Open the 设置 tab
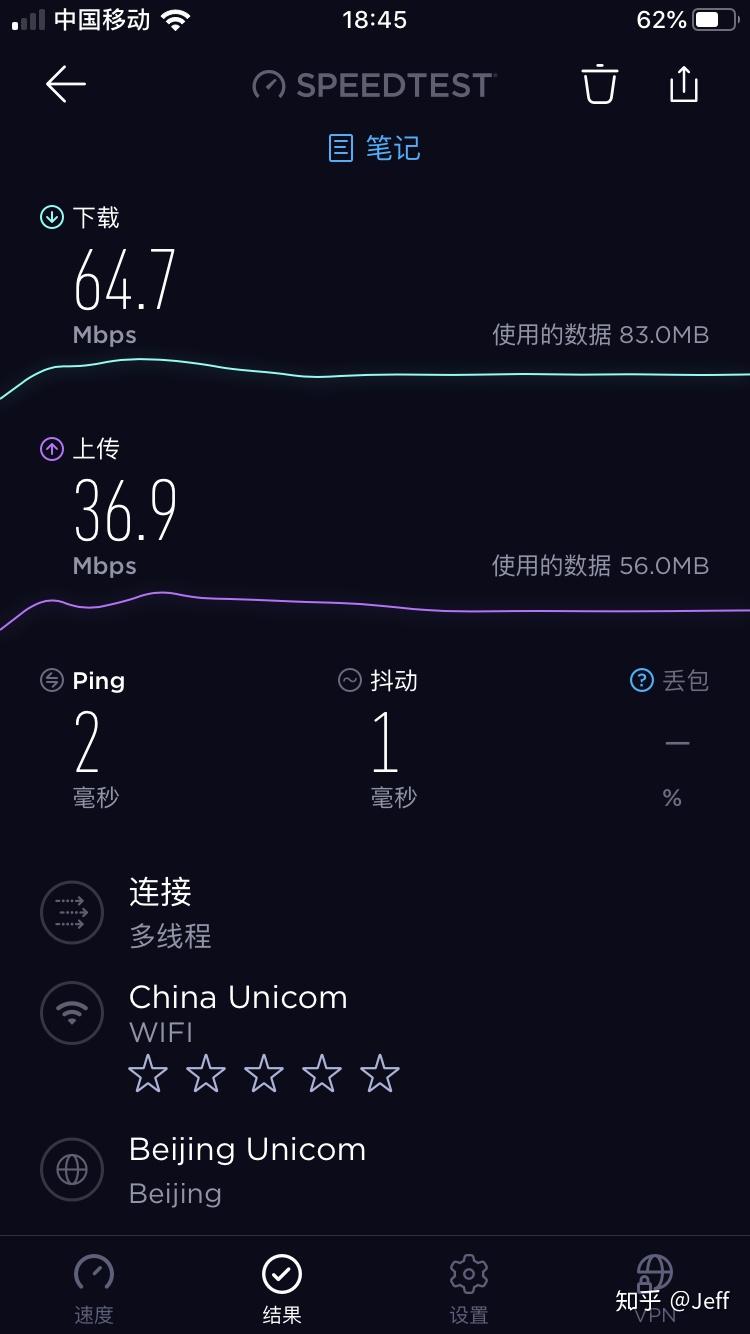 click(x=469, y=1288)
